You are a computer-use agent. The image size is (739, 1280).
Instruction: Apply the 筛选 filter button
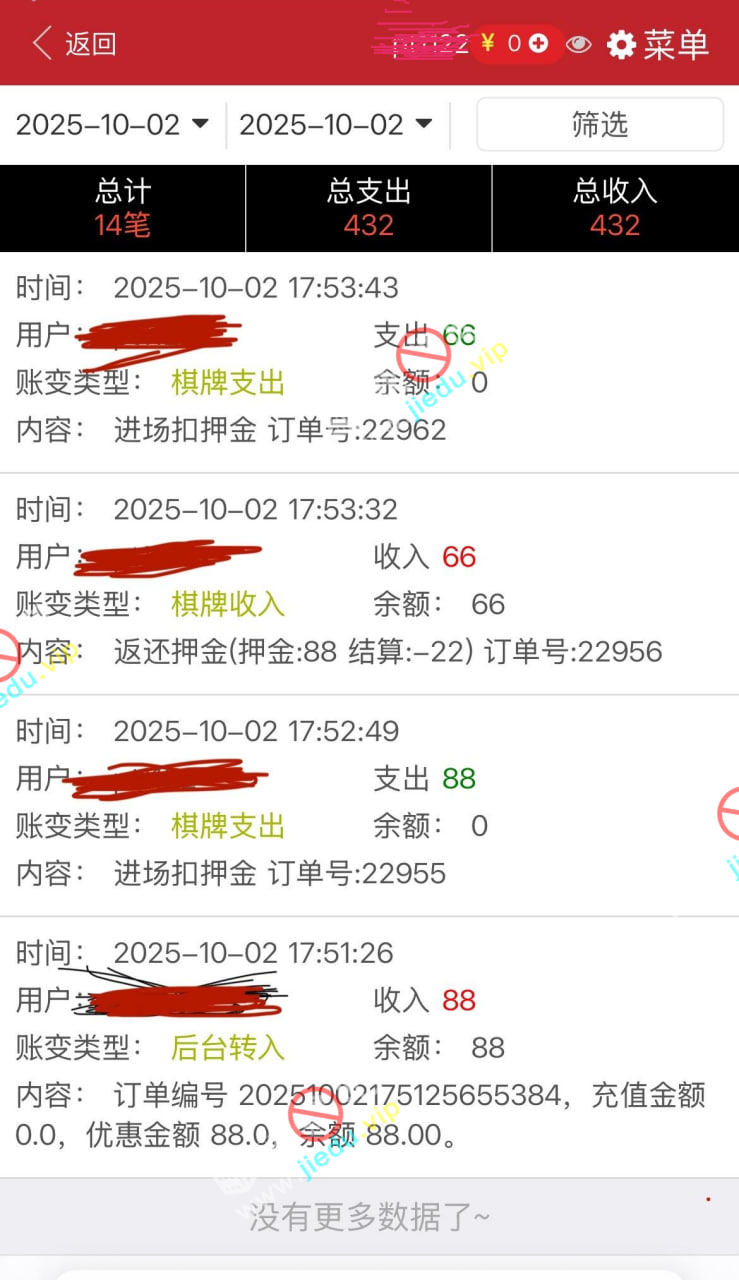(x=599, y=124)
